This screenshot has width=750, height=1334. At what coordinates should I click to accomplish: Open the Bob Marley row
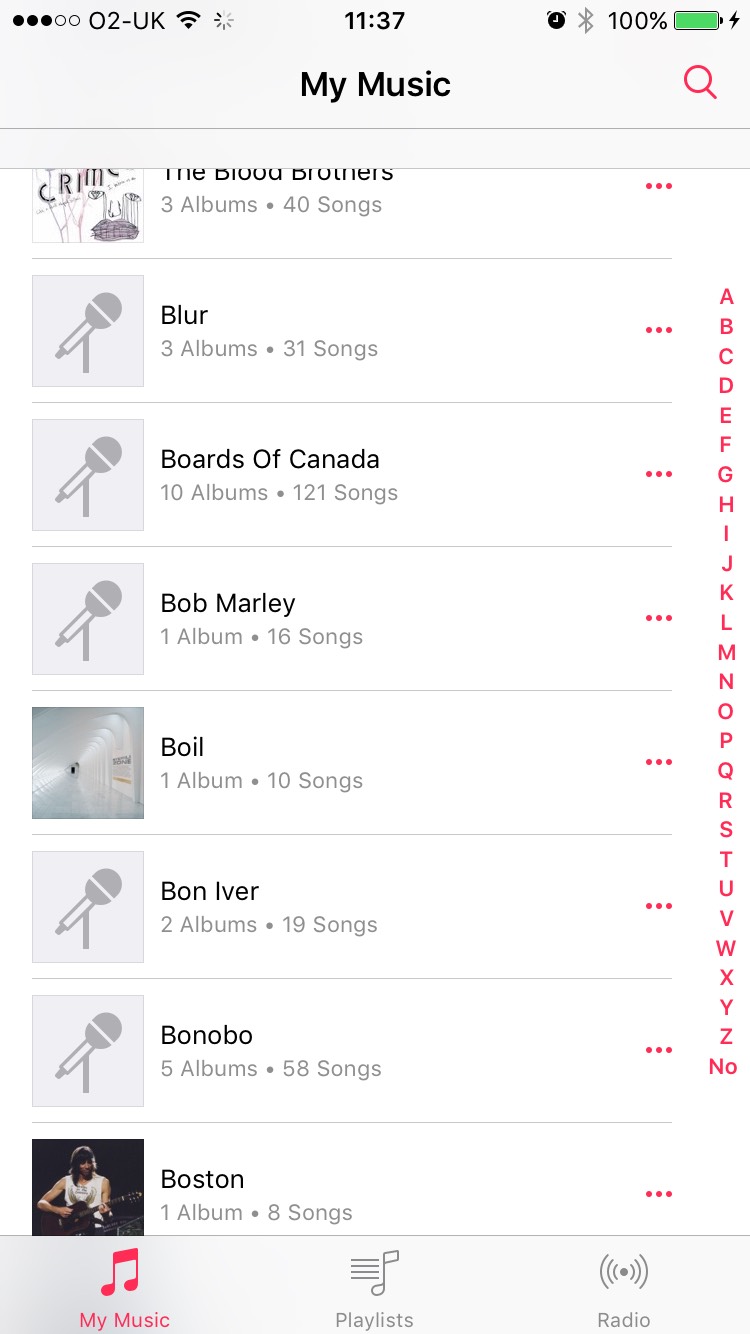pos(300,619)
